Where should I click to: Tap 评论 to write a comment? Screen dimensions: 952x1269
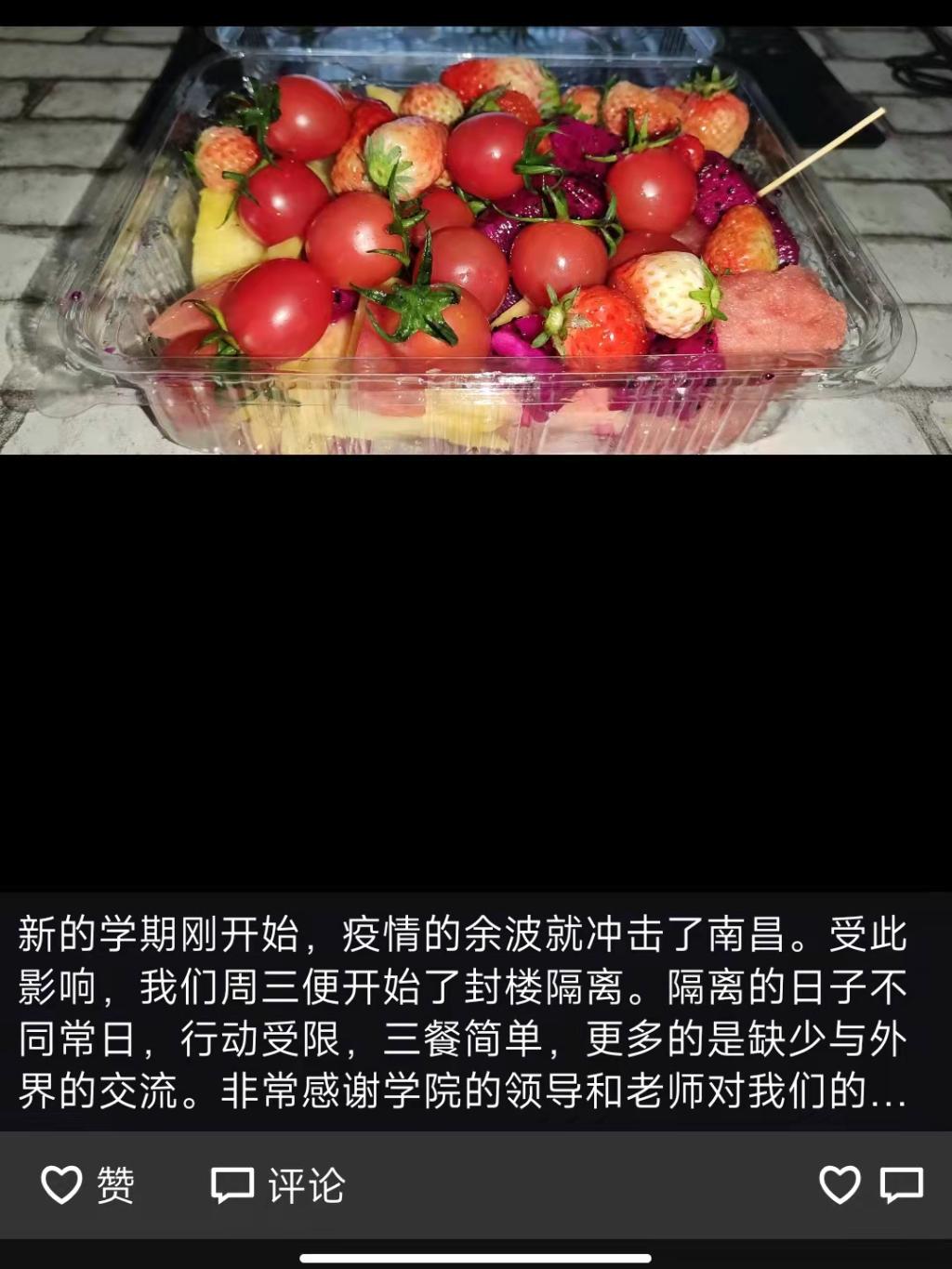pyautogui.click(x=278, y=1185)
